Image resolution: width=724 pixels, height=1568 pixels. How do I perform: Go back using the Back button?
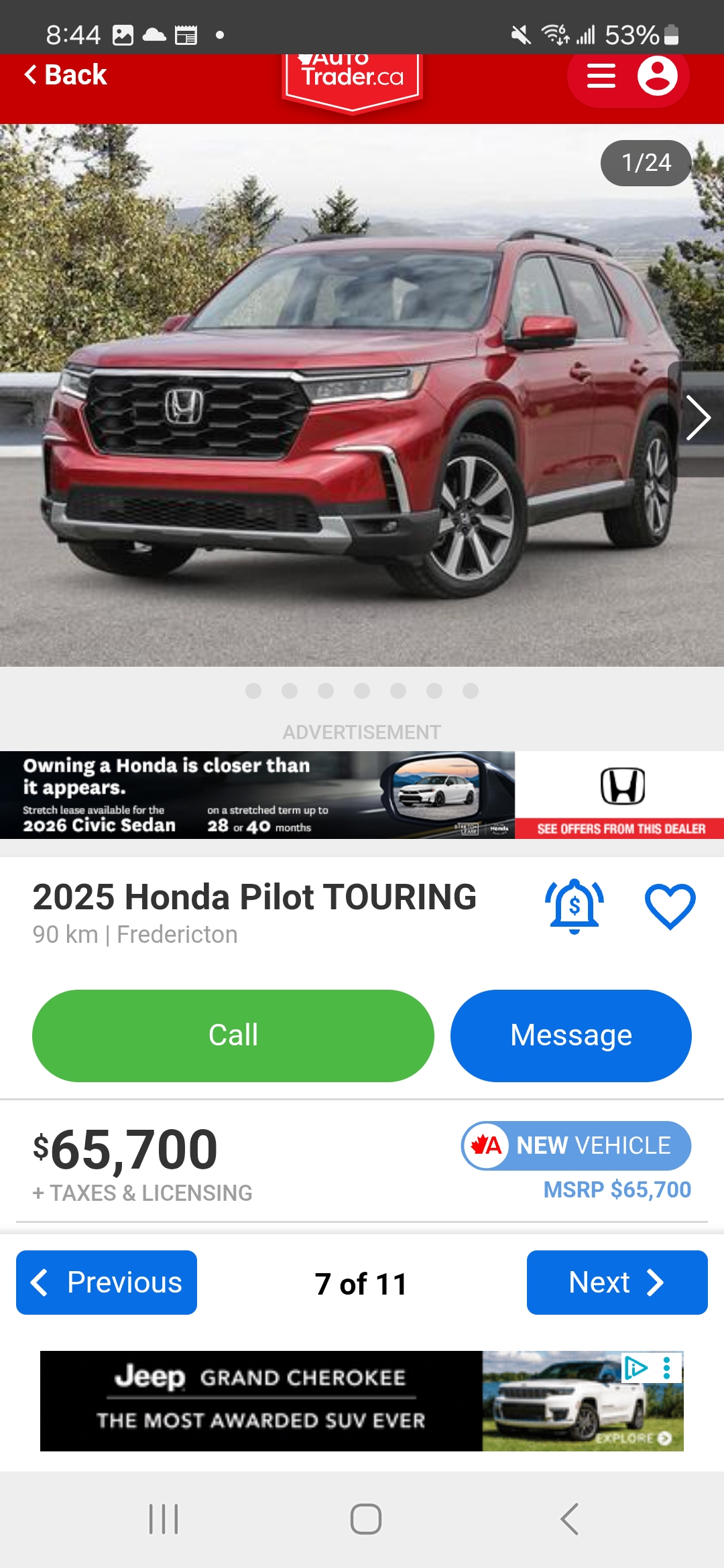click(66, 75)
